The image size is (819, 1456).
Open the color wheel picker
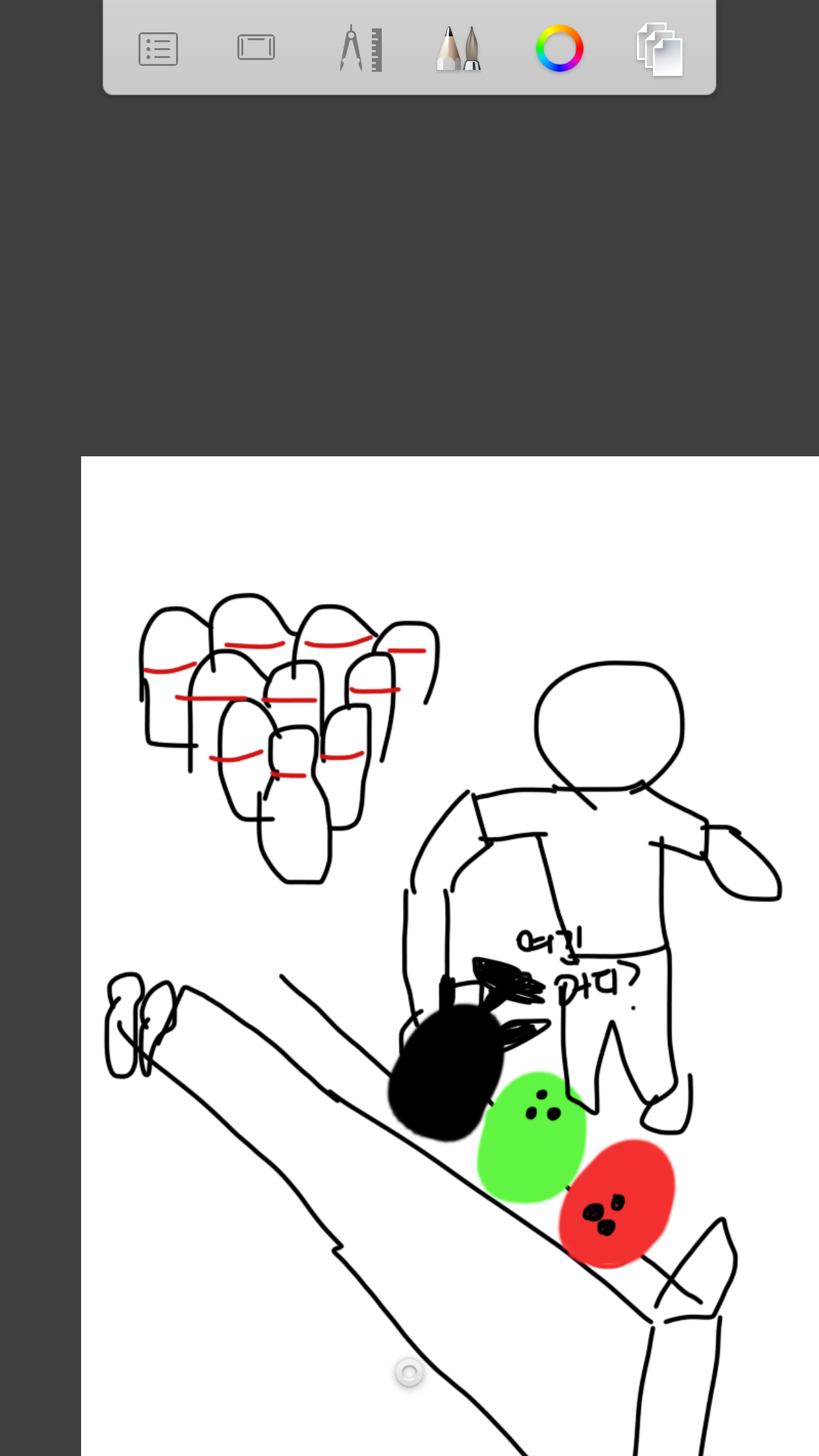click(559, 49)
